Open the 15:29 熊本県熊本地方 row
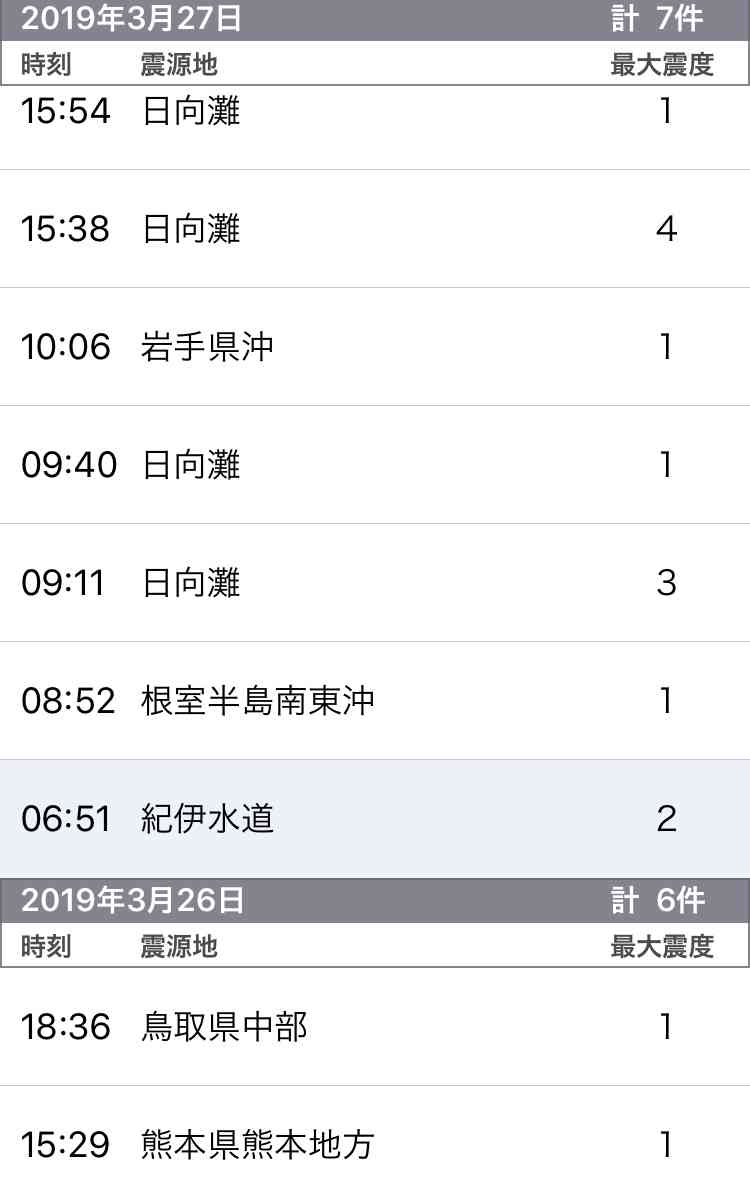Image resolution: width=750 pixels, height=1202 pixels. [x=375, y=1144]
